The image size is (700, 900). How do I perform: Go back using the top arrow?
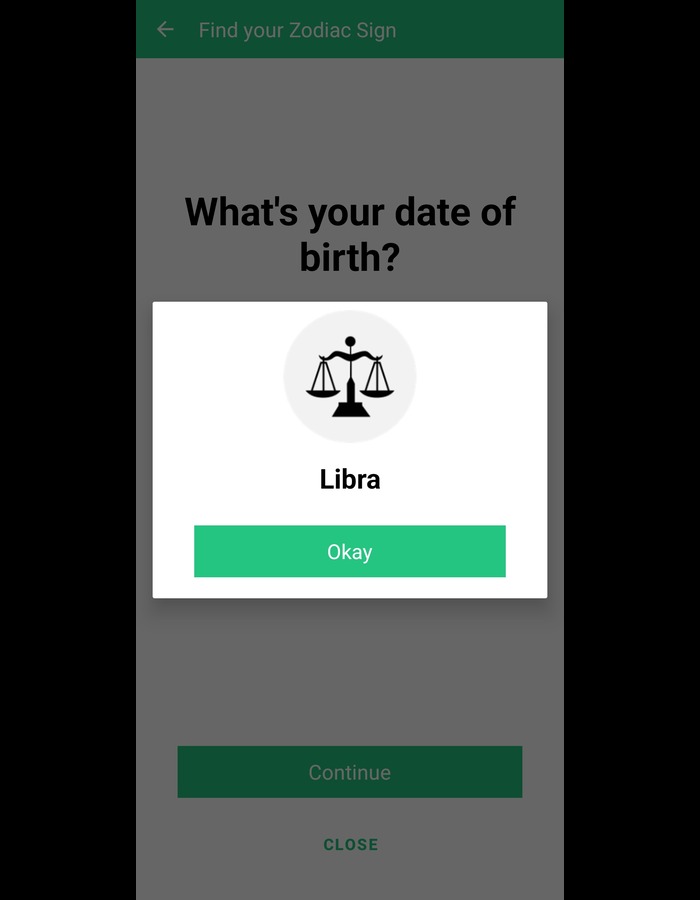(165, 30)
